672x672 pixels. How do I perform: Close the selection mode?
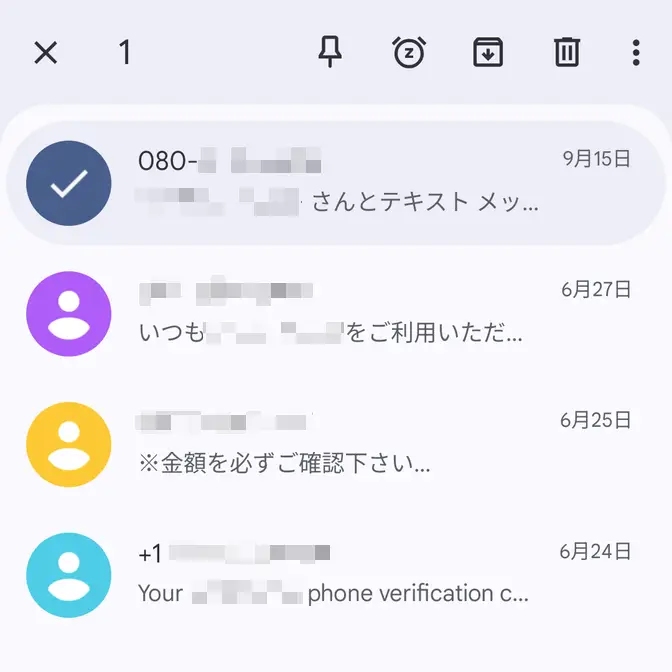click(x=46, y=52)
